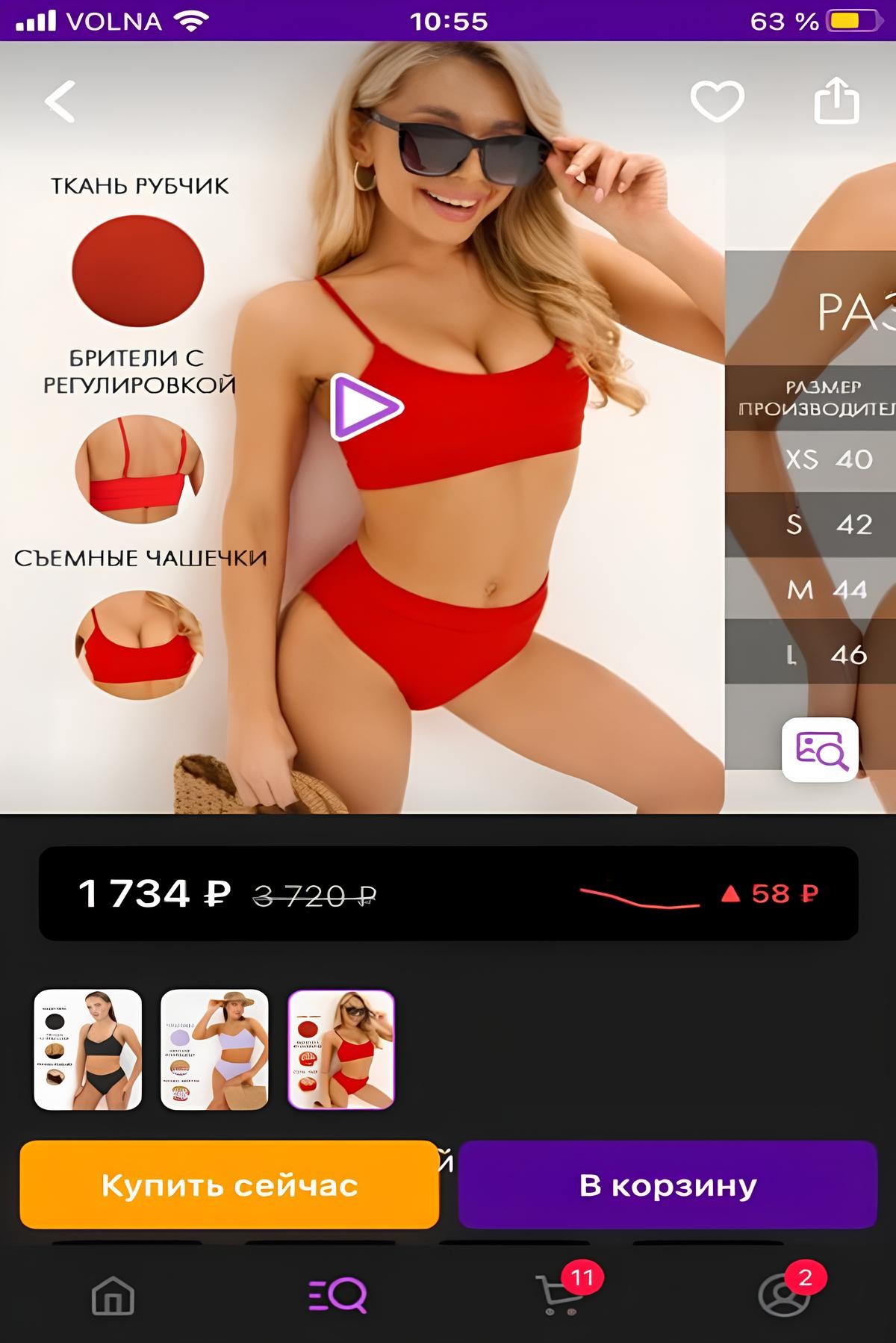Find similar items by photo
Image resolution: width=896 pixels, height=1343 pixels.
(x=820, y=749)
